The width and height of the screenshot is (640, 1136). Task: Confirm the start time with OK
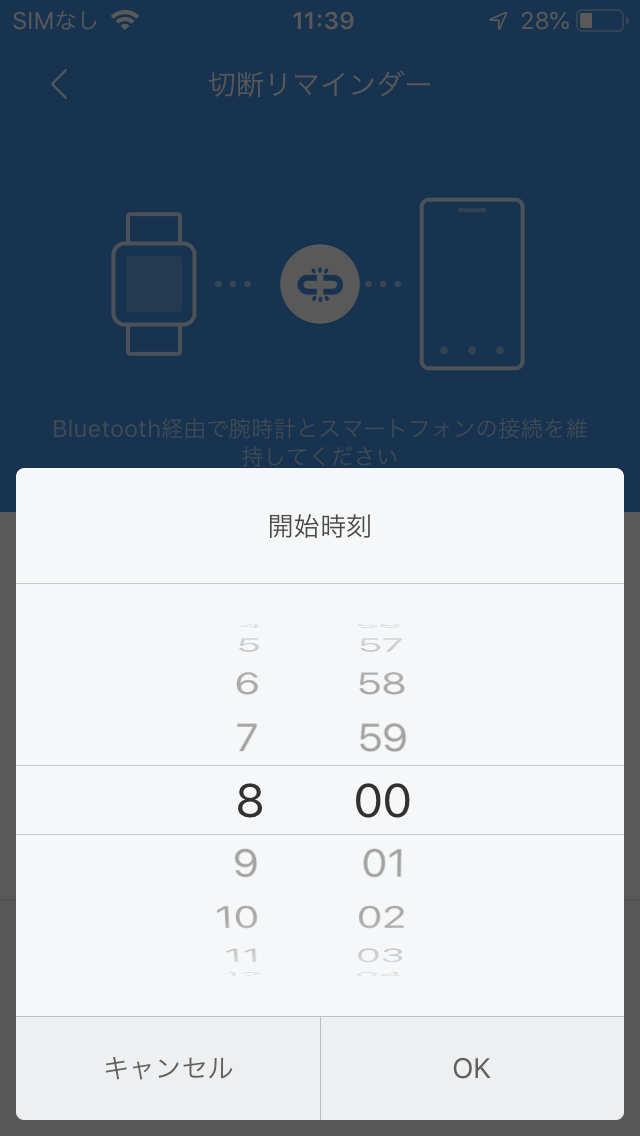472,1068
